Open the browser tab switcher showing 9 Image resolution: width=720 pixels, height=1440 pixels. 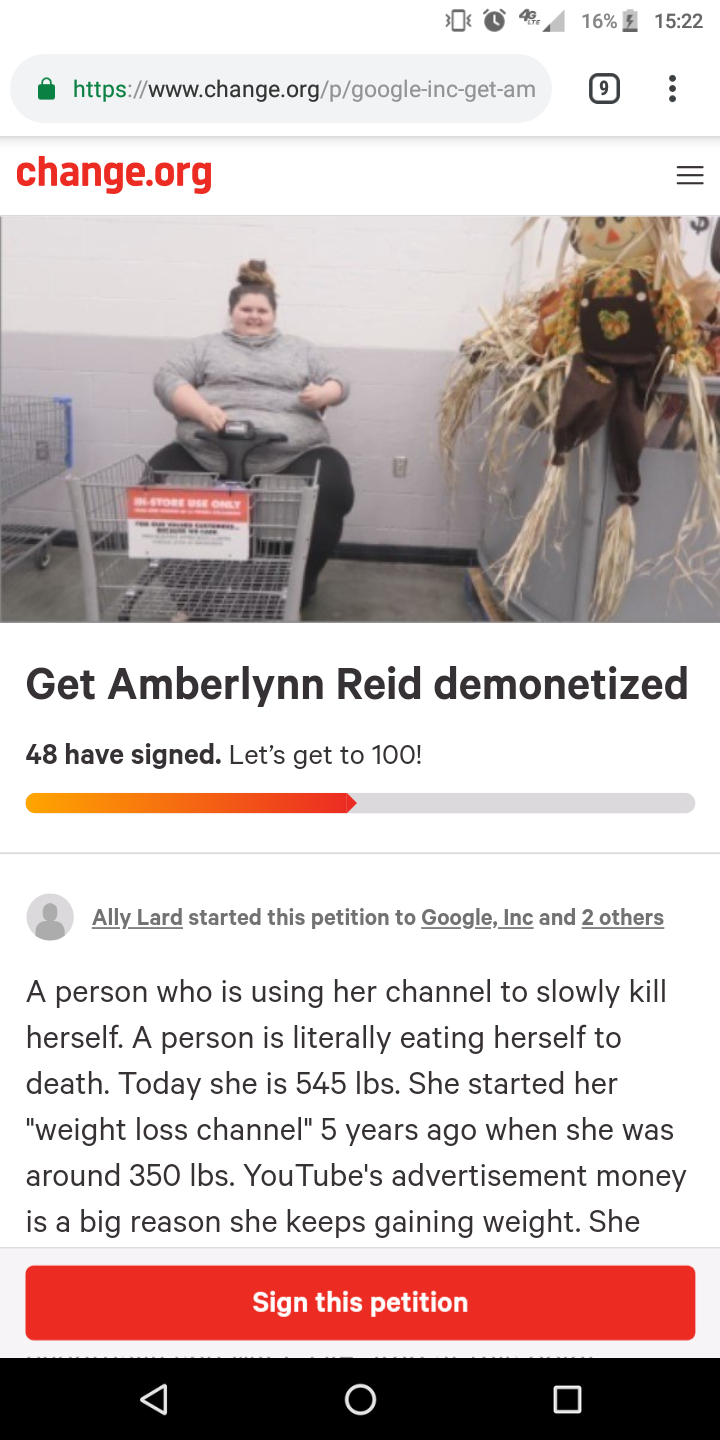tap(604, 89)
